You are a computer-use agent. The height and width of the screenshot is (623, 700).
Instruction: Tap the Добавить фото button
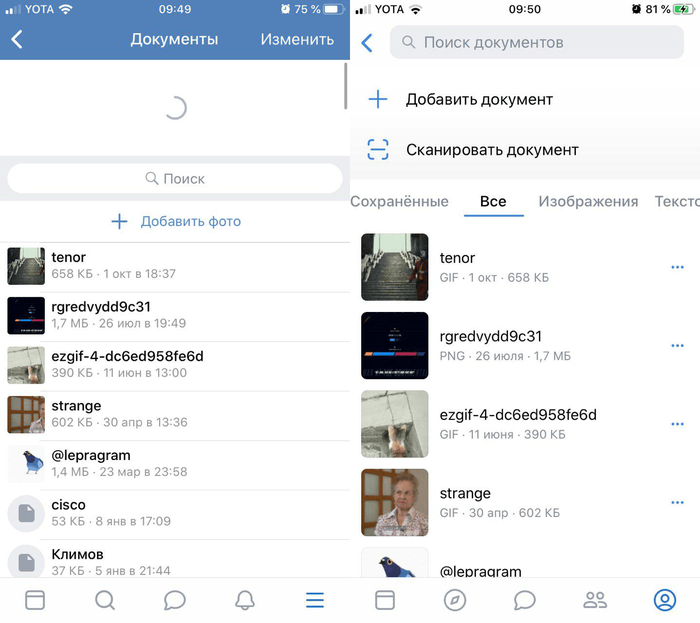pyautogui.click(x=175, y=221)
